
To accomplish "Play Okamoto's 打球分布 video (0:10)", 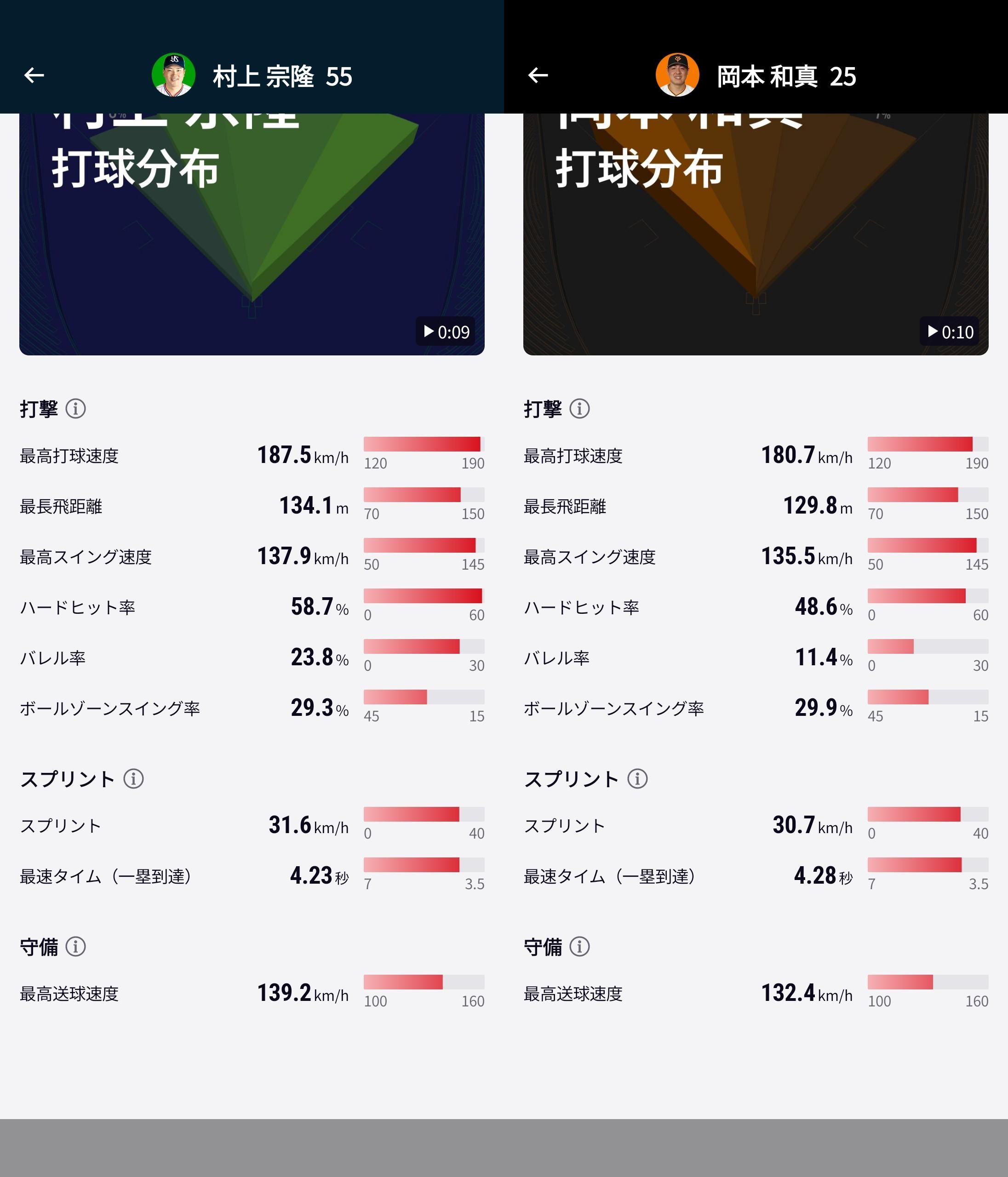I will coord(950,332).
